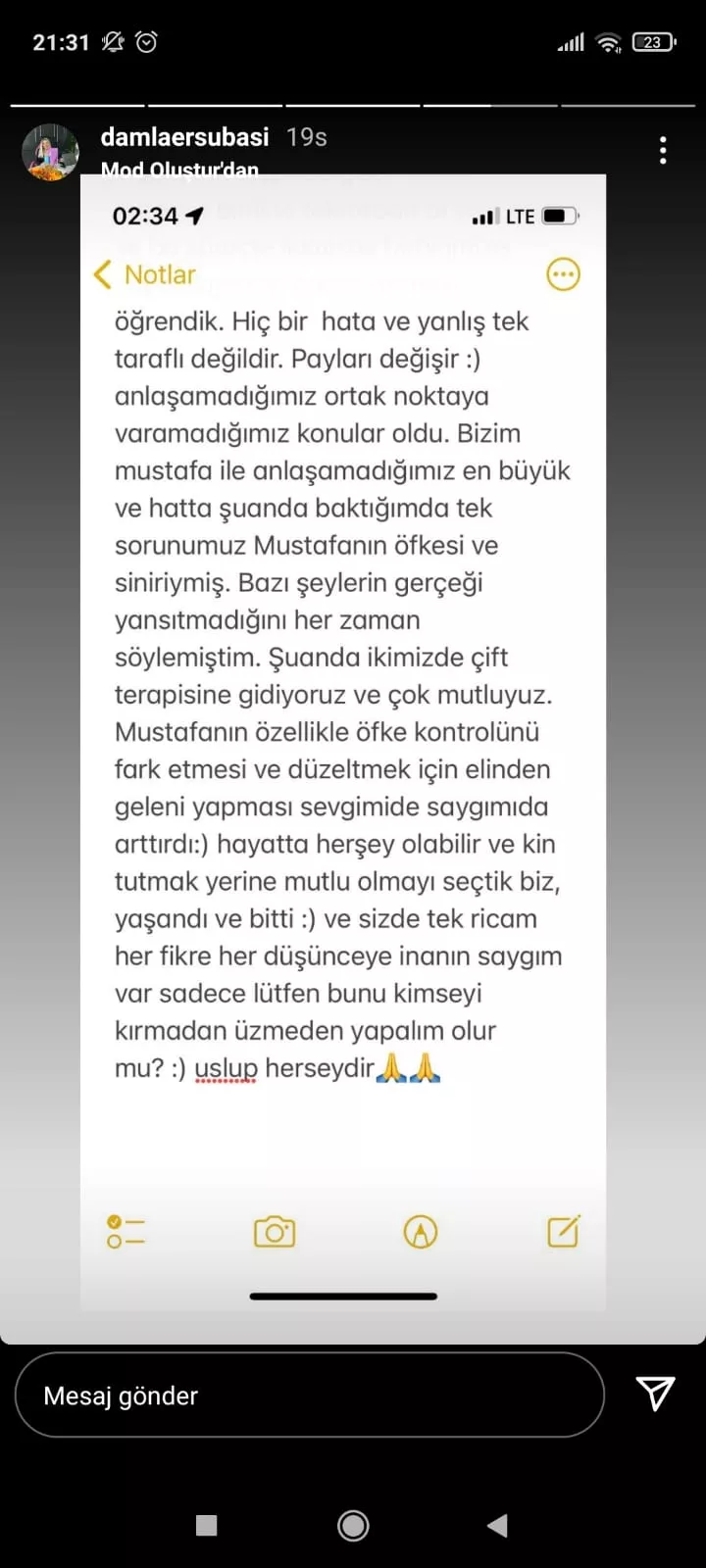The width and height of the screenshot is (706, 1568).
Task: Tap the Mesaj gönder reply field
Action: [x=309, y=1395]
